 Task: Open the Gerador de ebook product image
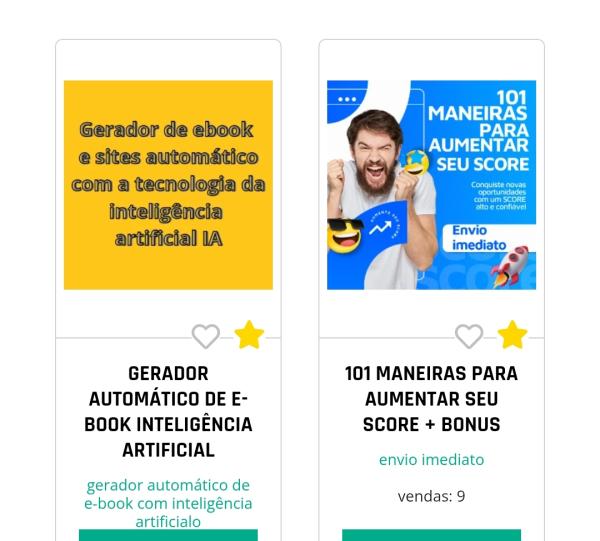tap(168, 185)
